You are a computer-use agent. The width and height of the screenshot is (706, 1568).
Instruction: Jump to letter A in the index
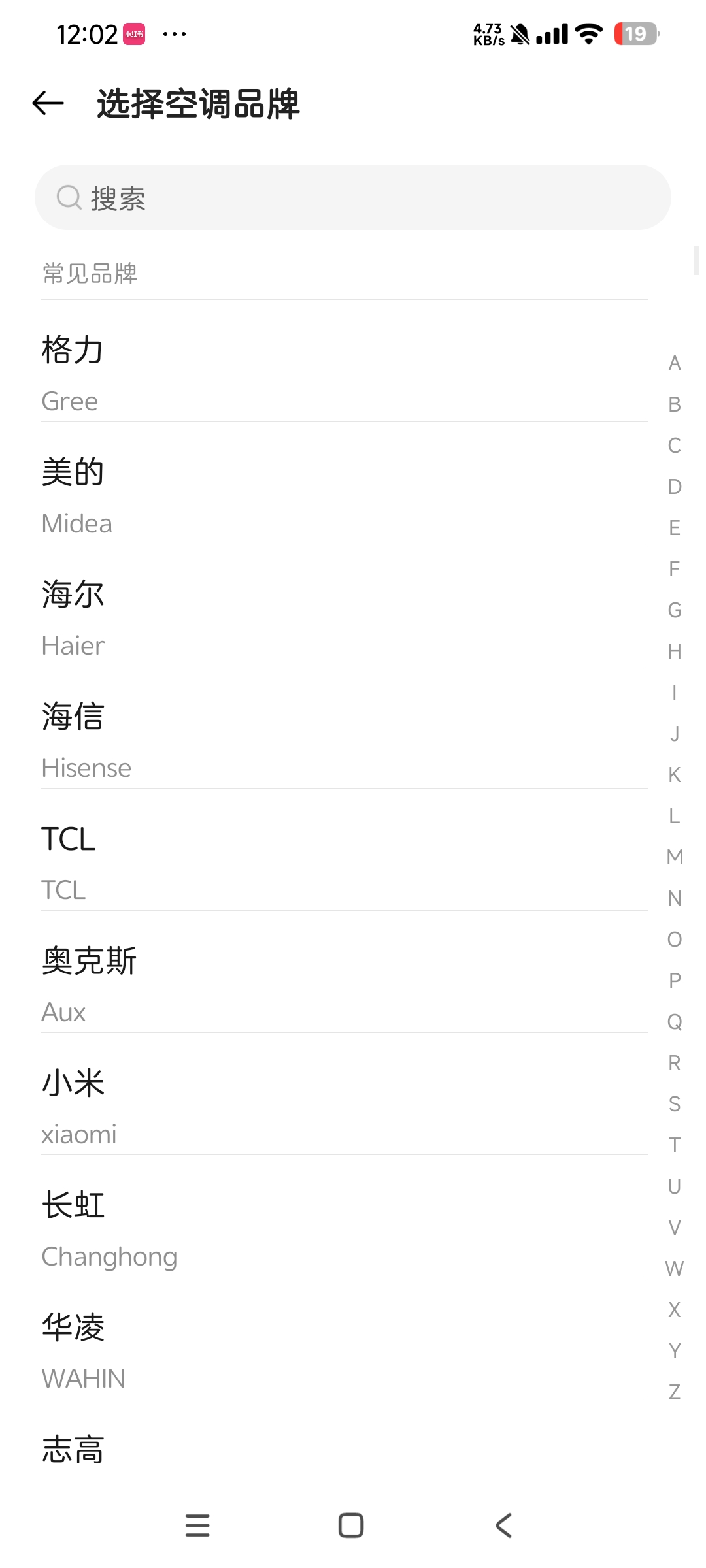pyautogui.click(x=675, y=363)
